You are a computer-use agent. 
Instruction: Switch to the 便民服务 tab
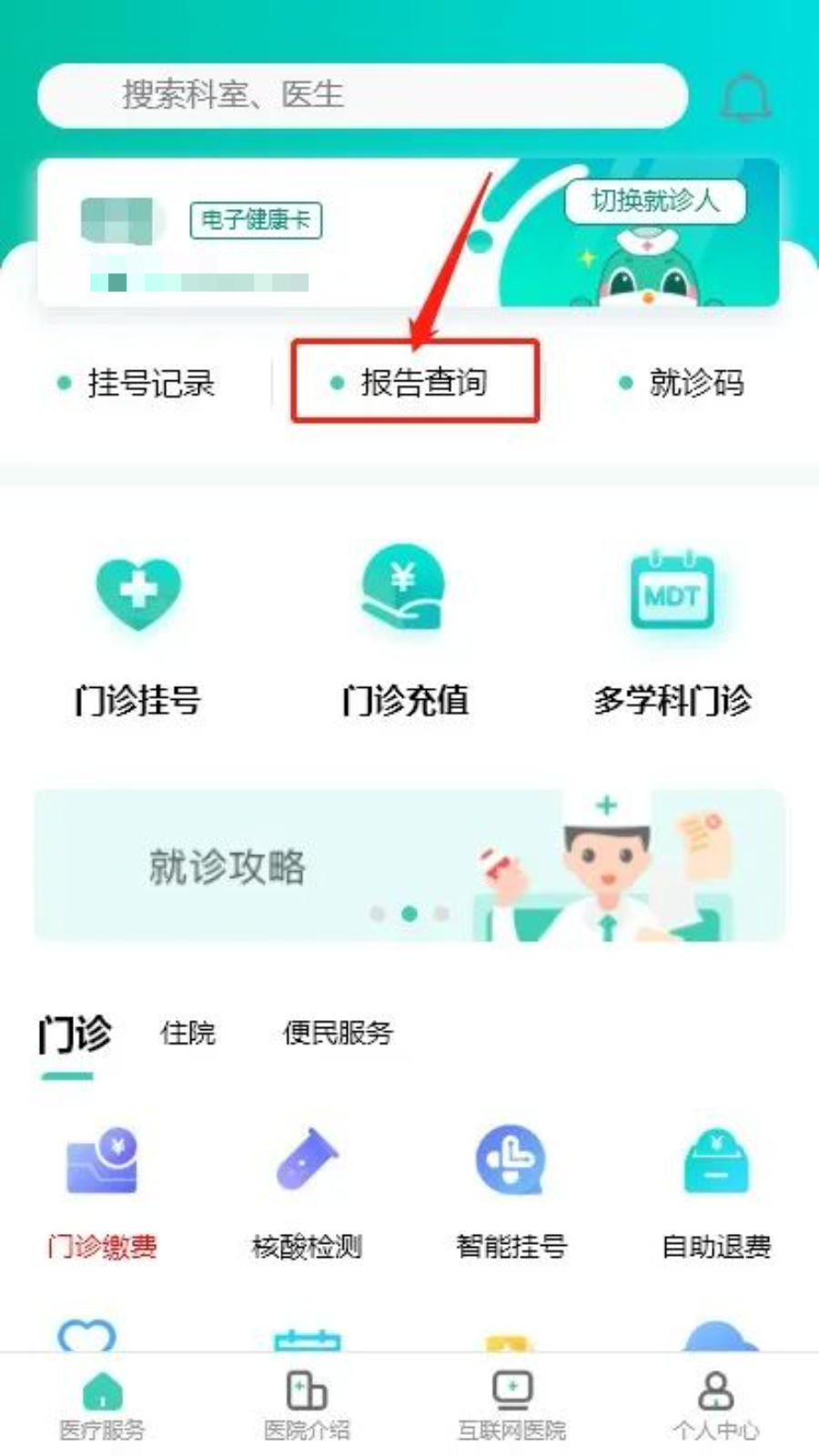pos(338,1033)
